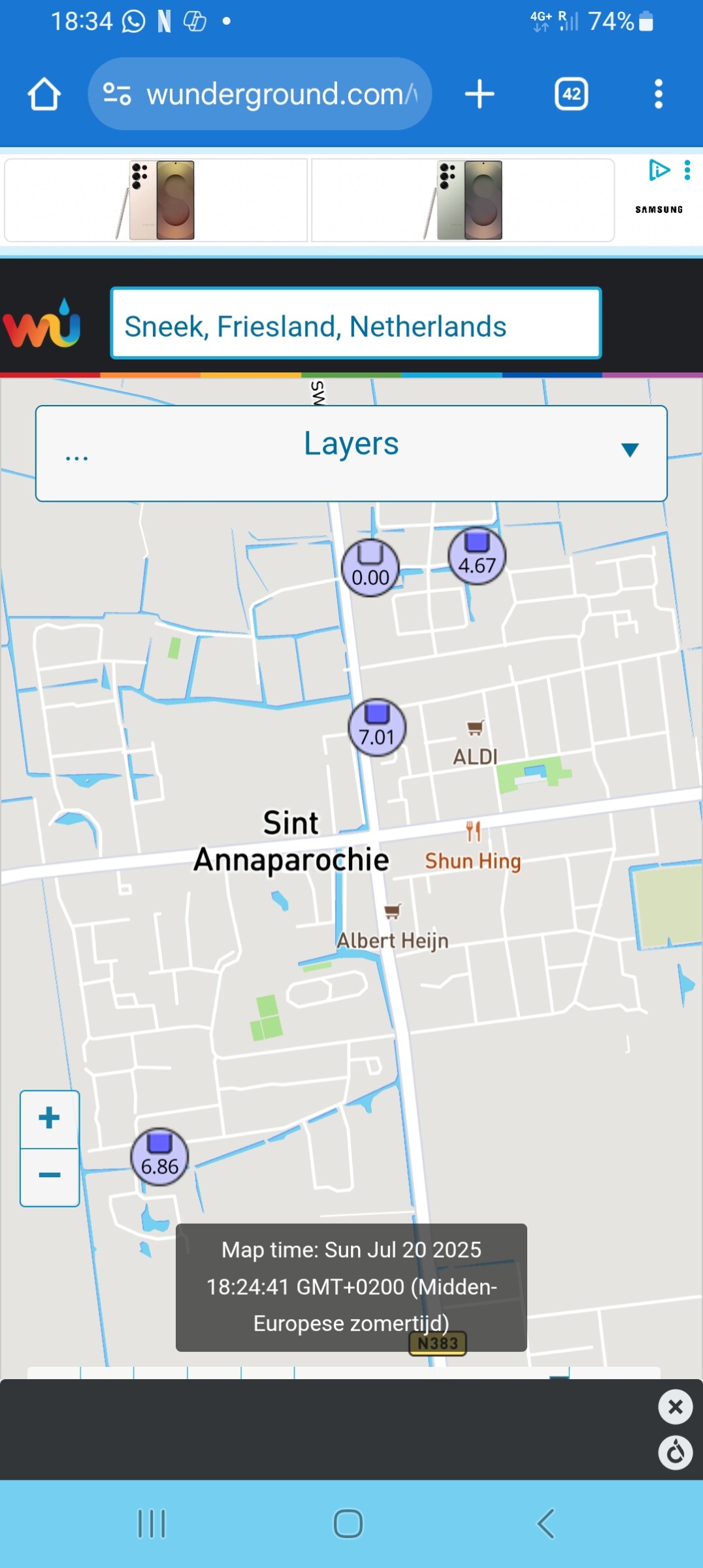Open a new browser tab

(x=480, y=94)
